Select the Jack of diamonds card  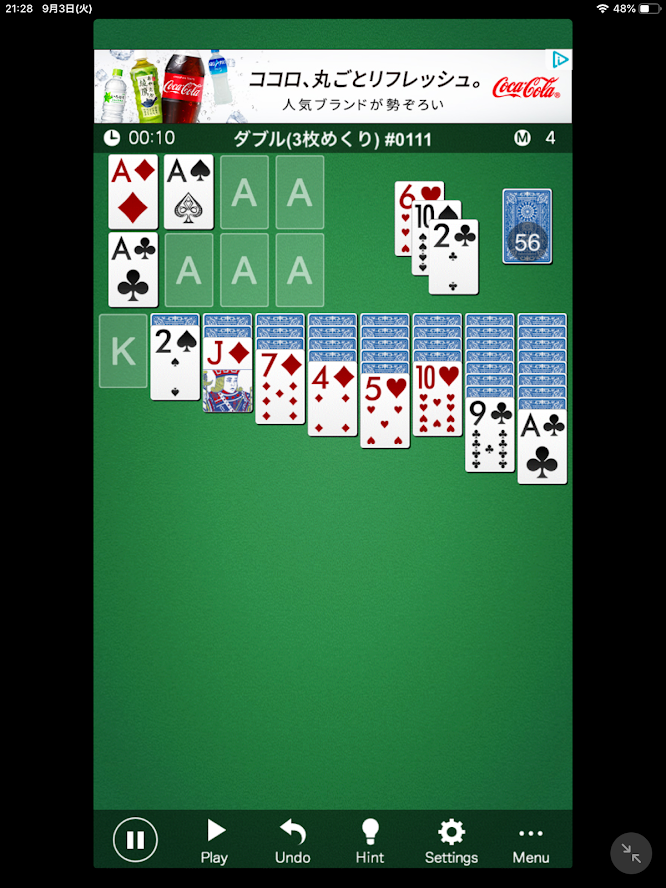[227, 376]
